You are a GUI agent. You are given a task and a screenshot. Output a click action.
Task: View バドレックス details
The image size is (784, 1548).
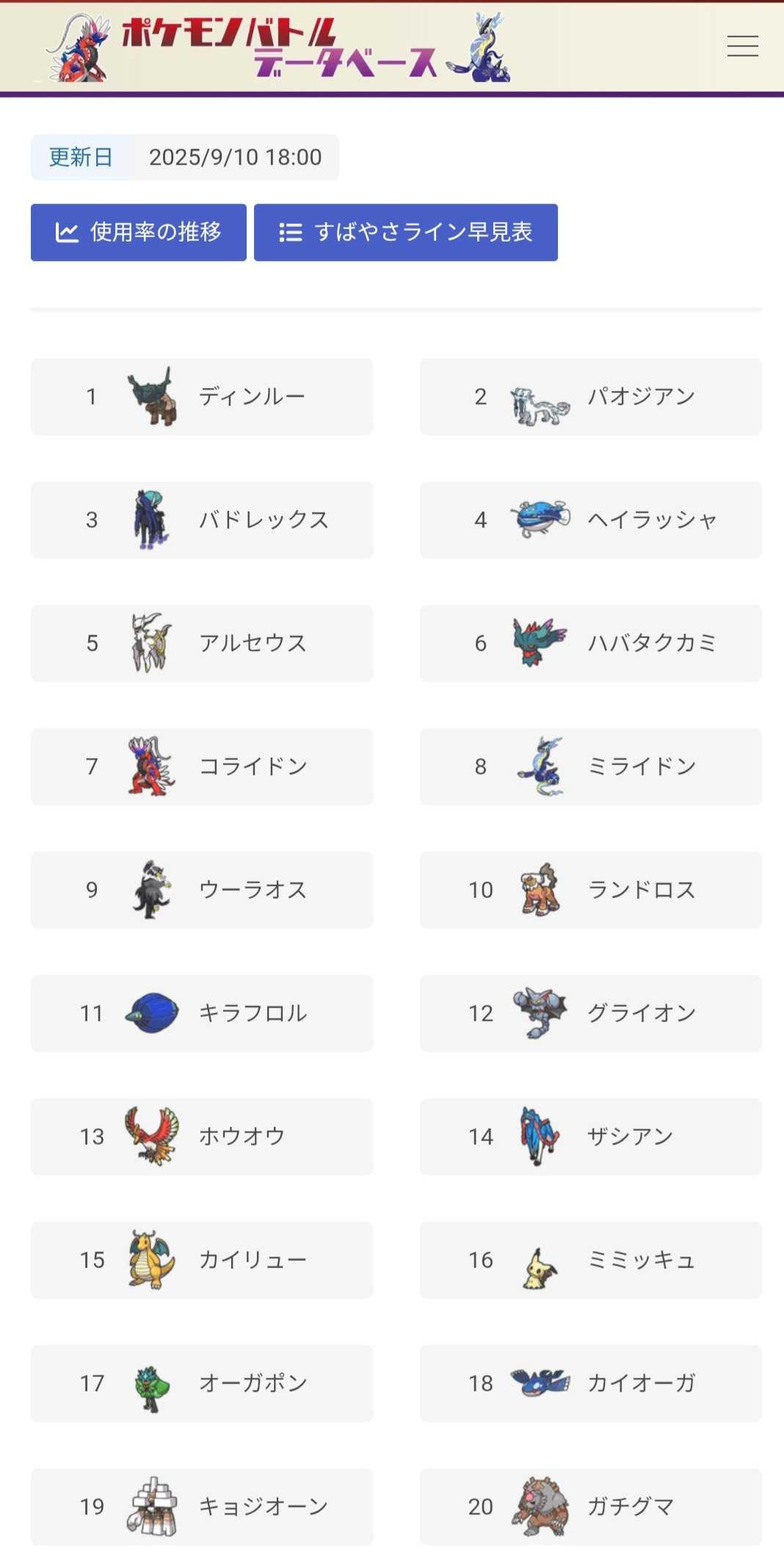(x=202, y=520)
